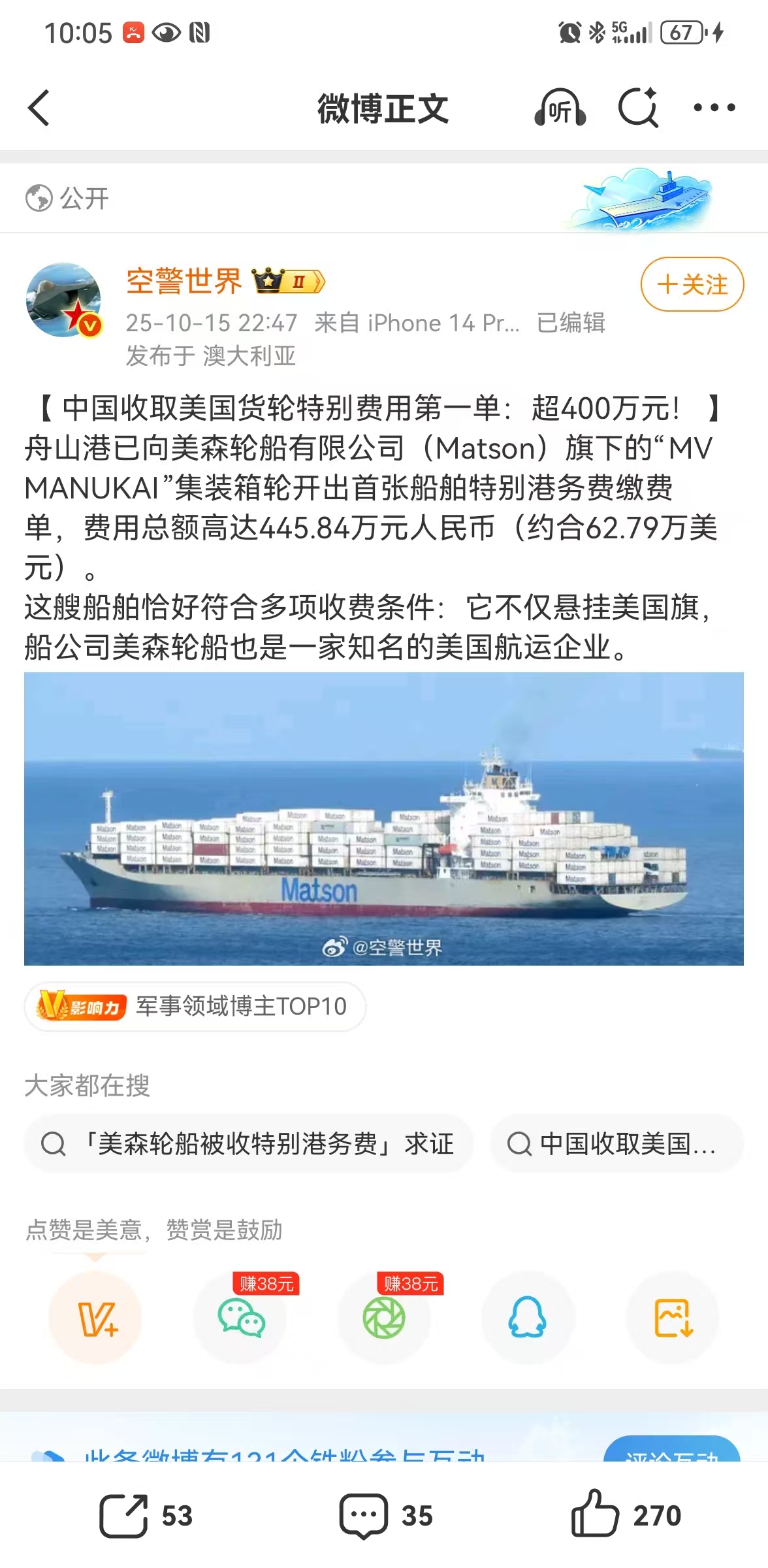Follow 空警世界 with the 关注 button
The image size is (768, 1568).
tap(692, 285)
